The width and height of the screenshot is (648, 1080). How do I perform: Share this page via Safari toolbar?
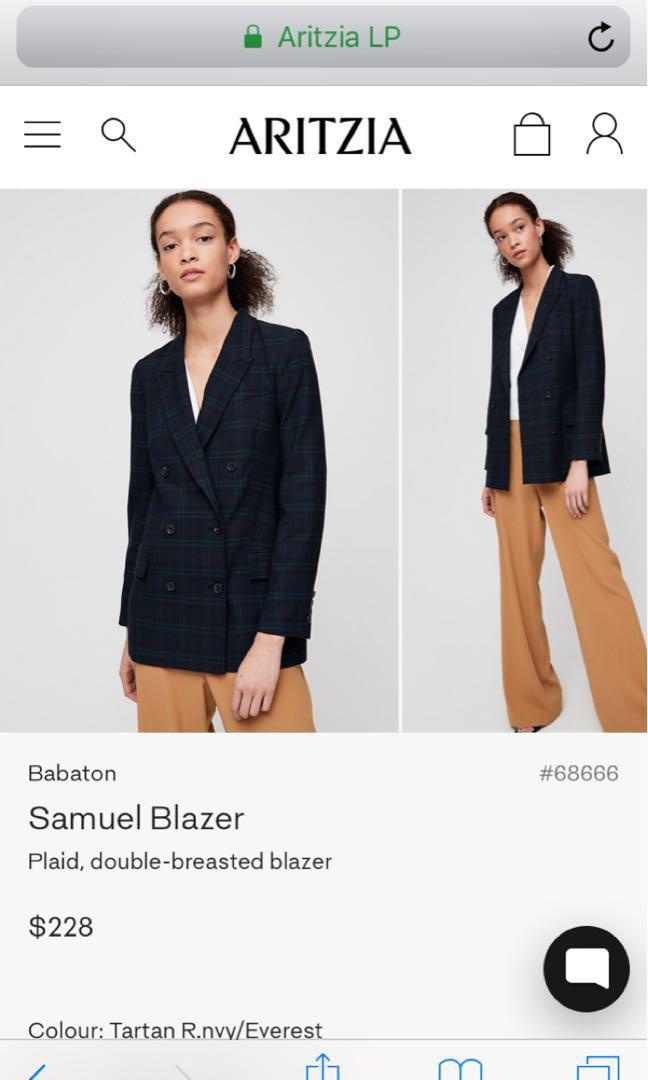322,1066
